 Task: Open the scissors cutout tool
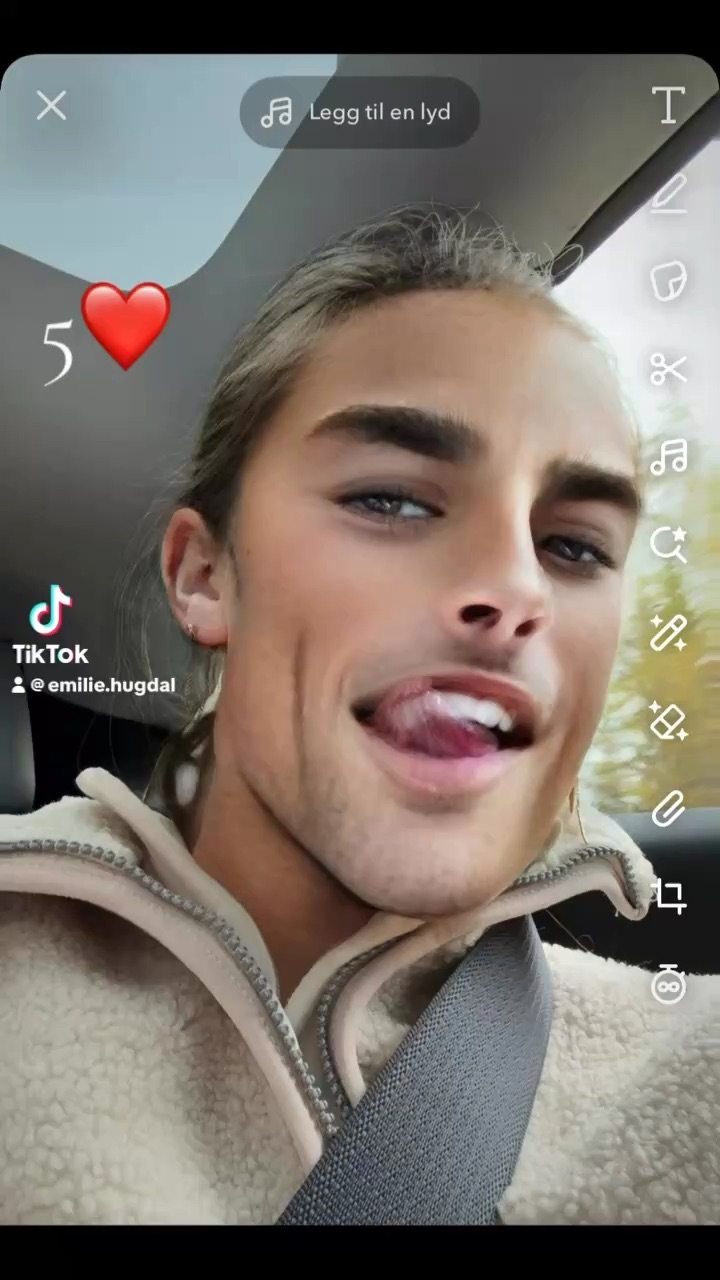pyautogui.click(x=668, y=369)
